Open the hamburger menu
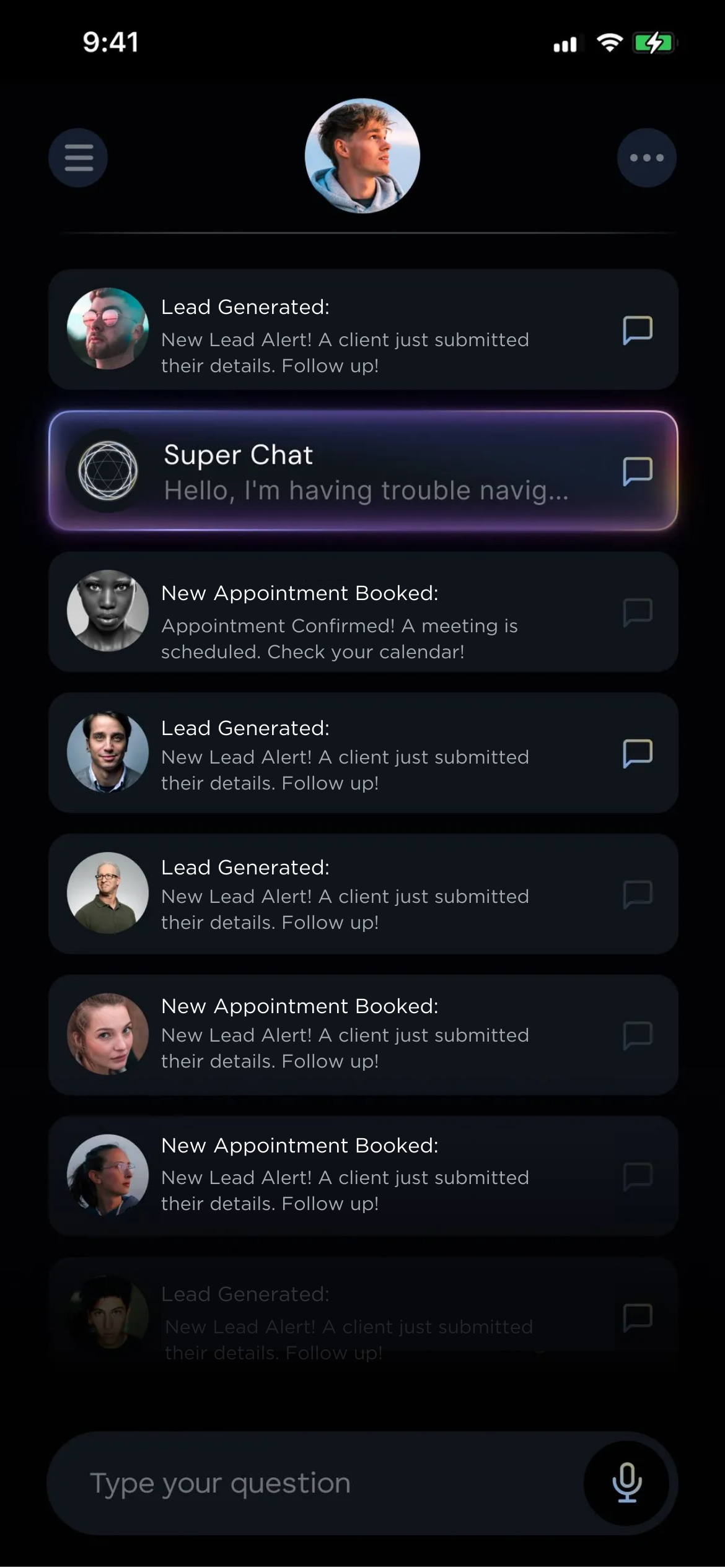The image size is (725, 1568). click(x=78, y=158)
